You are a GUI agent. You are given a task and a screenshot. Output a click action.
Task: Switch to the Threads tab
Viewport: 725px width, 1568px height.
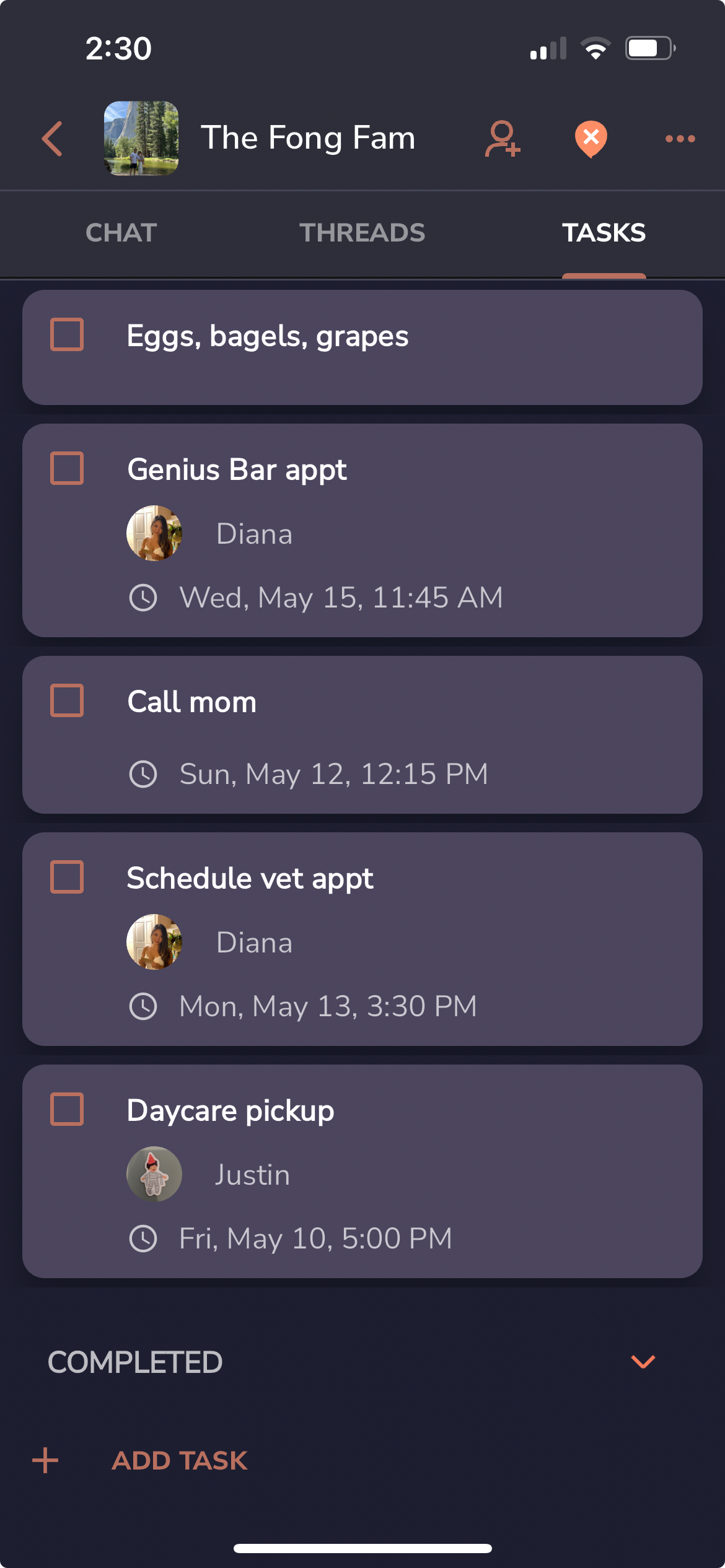point(362,233)
